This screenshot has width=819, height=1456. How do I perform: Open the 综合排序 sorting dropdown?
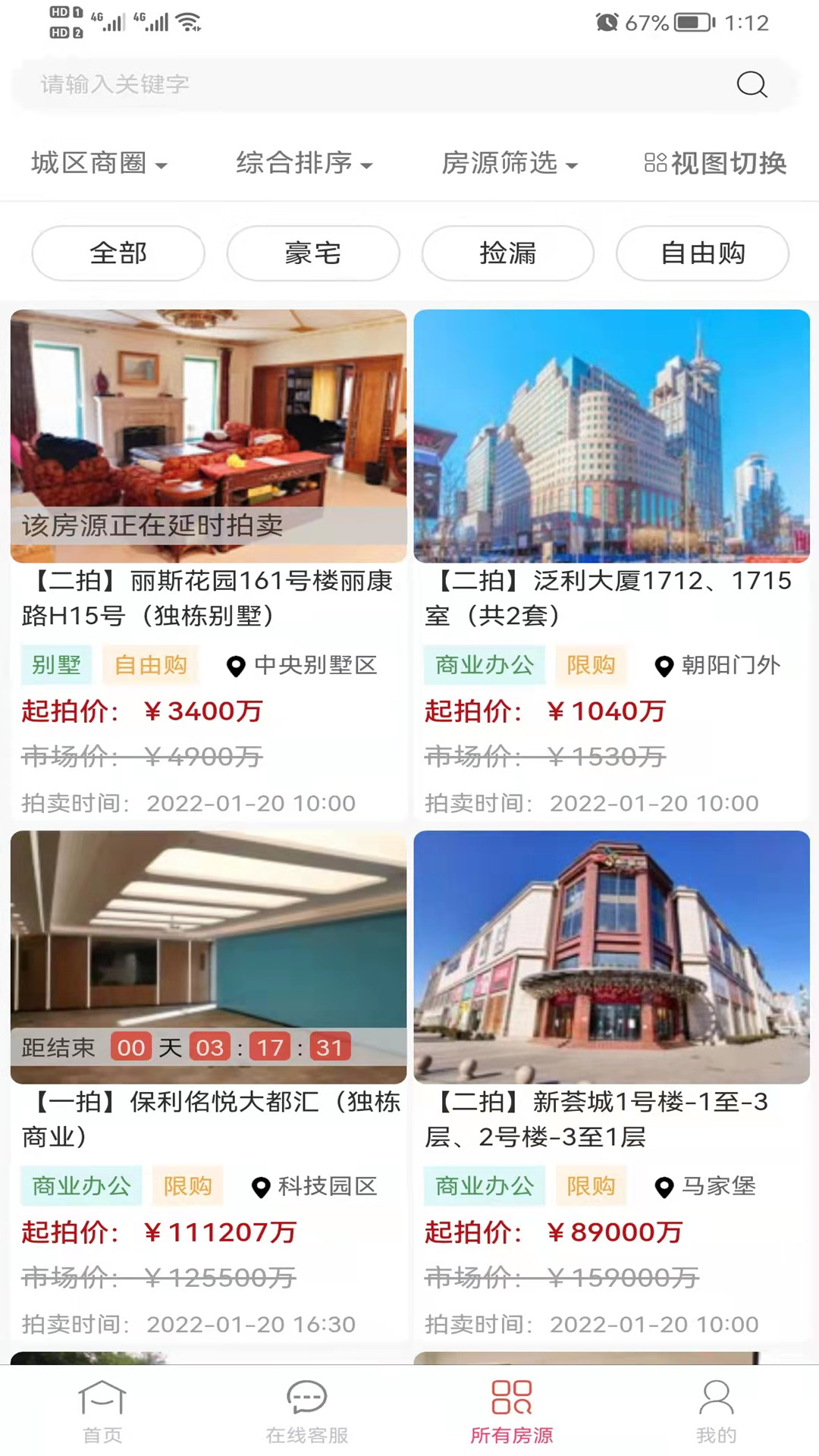[303, 163]
